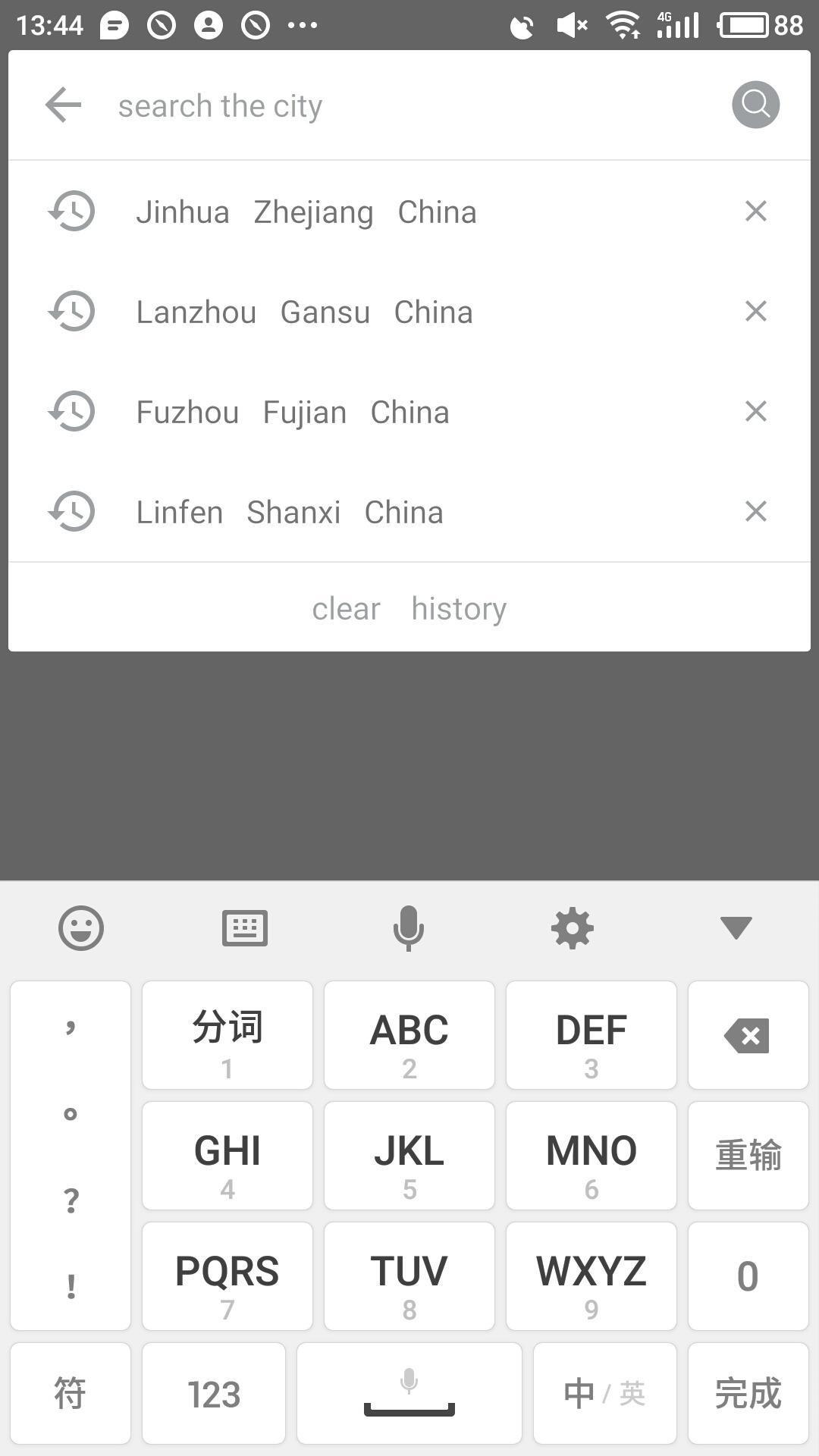
Task: Delete the Lanzhou history entry
Action: coord(755,312)
